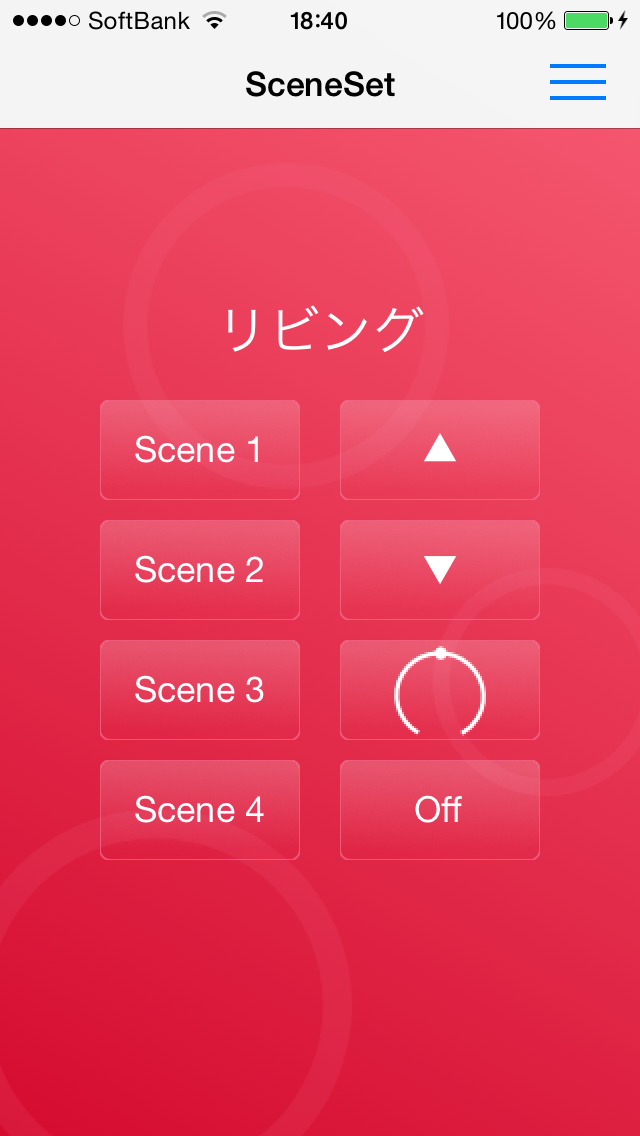Choose Scene 4
This screenshot has width=640, height=1136.
200,810
